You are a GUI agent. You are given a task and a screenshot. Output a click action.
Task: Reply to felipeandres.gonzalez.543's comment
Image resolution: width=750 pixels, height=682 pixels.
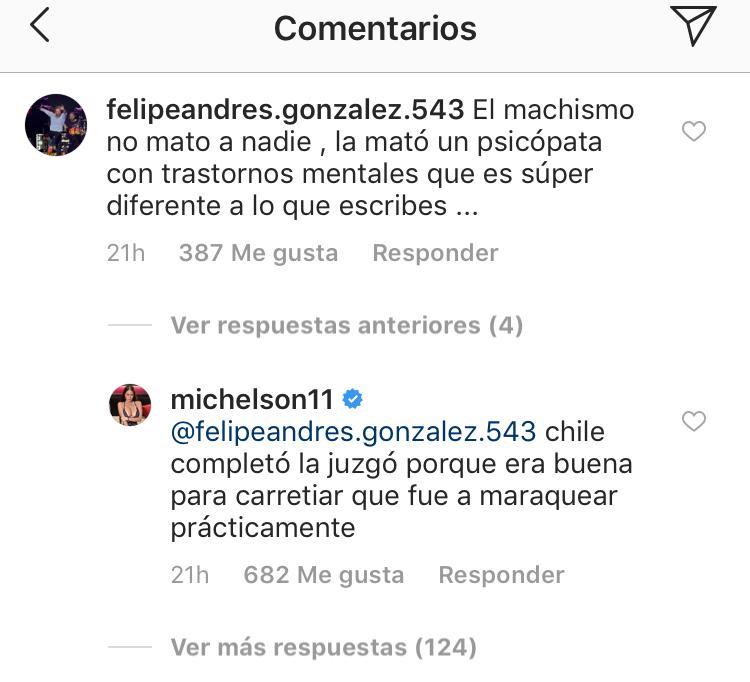(x=435, y=253)
